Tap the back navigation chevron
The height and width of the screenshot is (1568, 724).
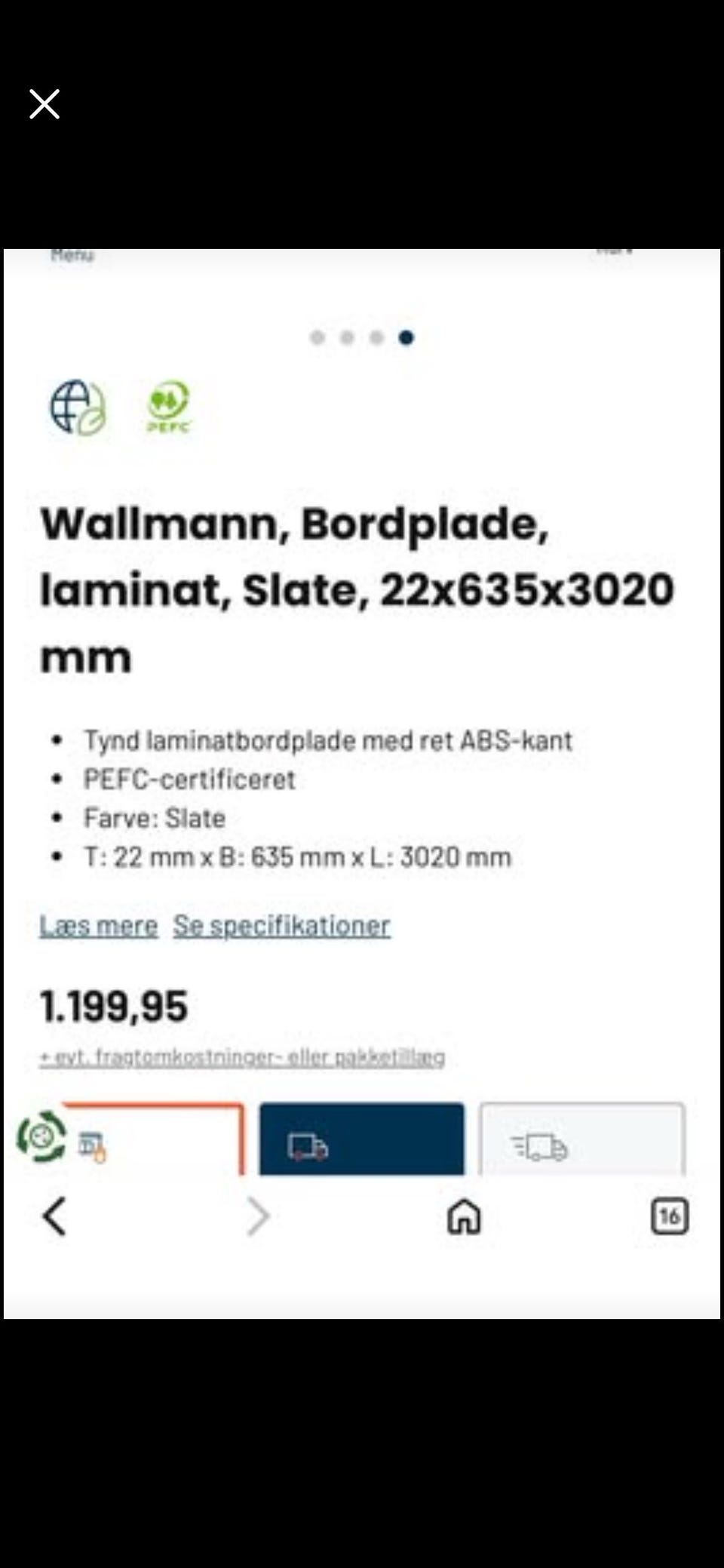[54, 1216]
